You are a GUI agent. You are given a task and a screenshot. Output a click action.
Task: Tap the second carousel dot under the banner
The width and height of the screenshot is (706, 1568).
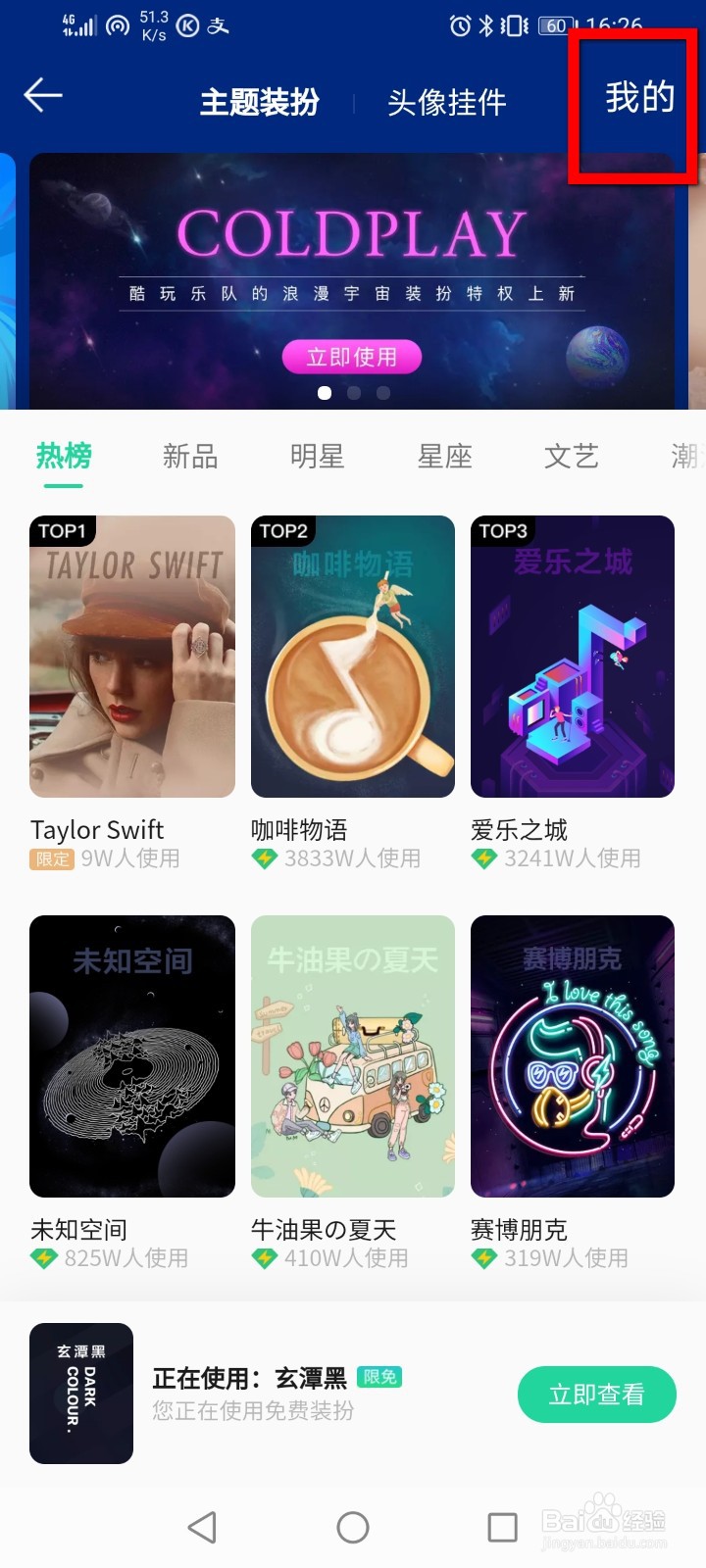tap(354, 392)
